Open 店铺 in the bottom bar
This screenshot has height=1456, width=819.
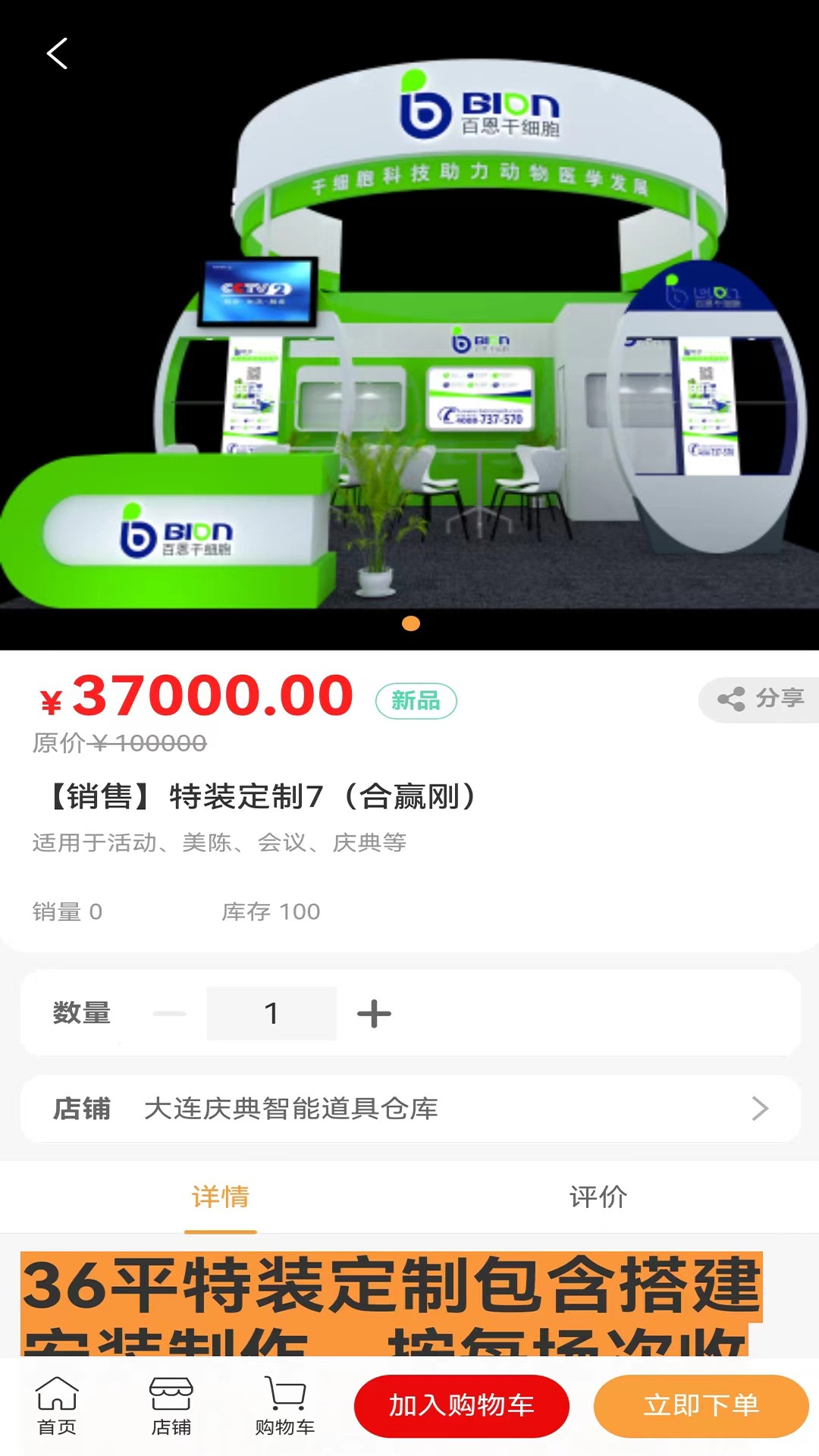coord(171,1406)
